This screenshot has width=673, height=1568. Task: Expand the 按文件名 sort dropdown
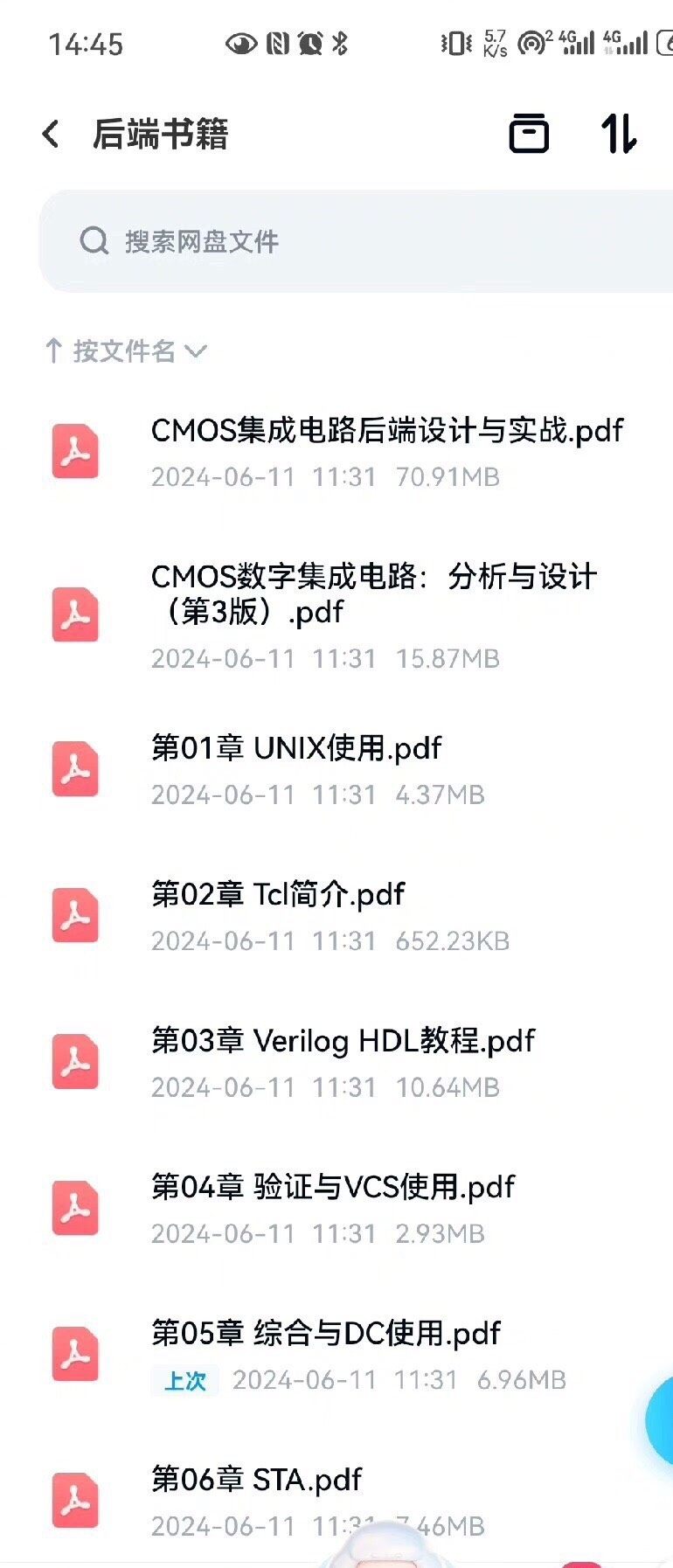(127, 351)
